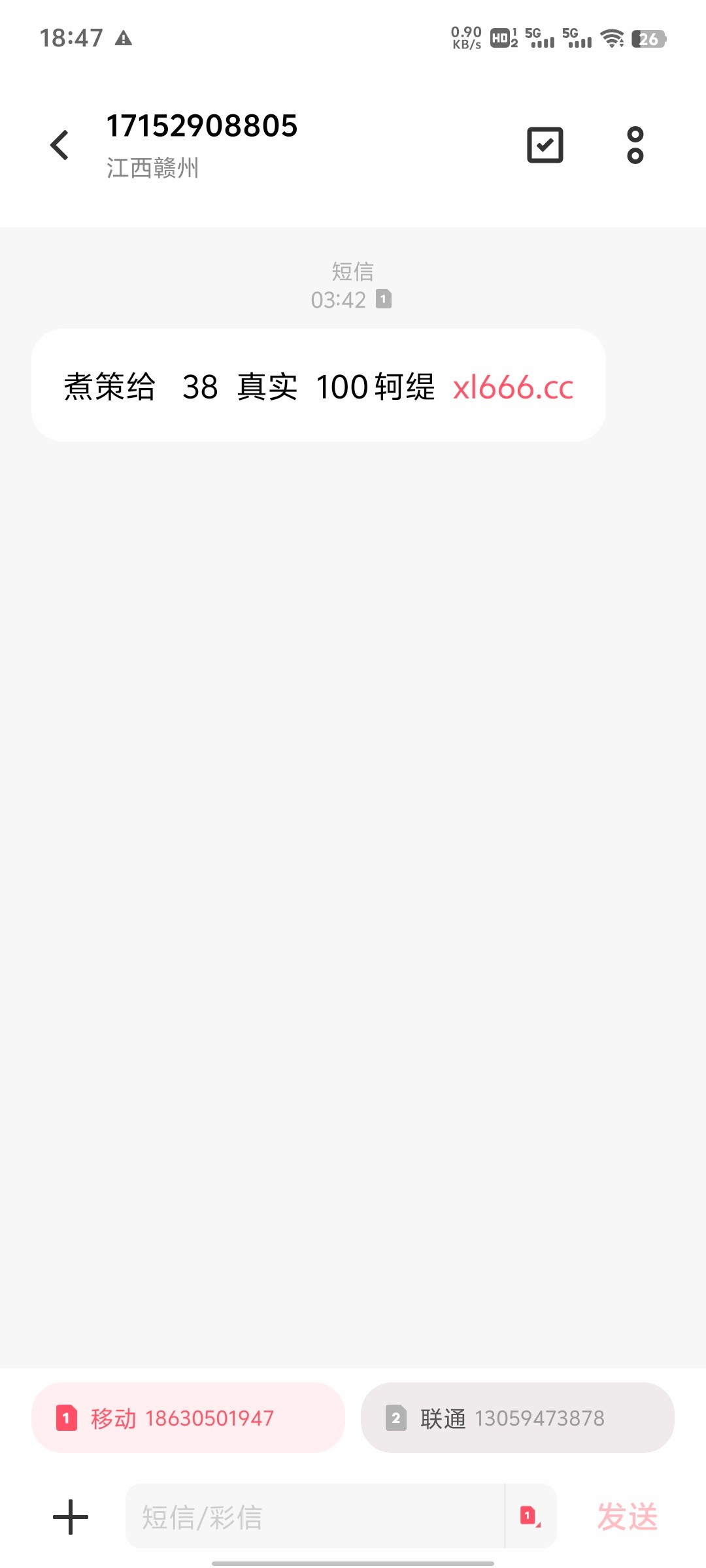This screenshot has width=706, height=1568.
Task: Focus the 短信/彩信 text field
Action: pyautogui.click(x=314, y=1516)
